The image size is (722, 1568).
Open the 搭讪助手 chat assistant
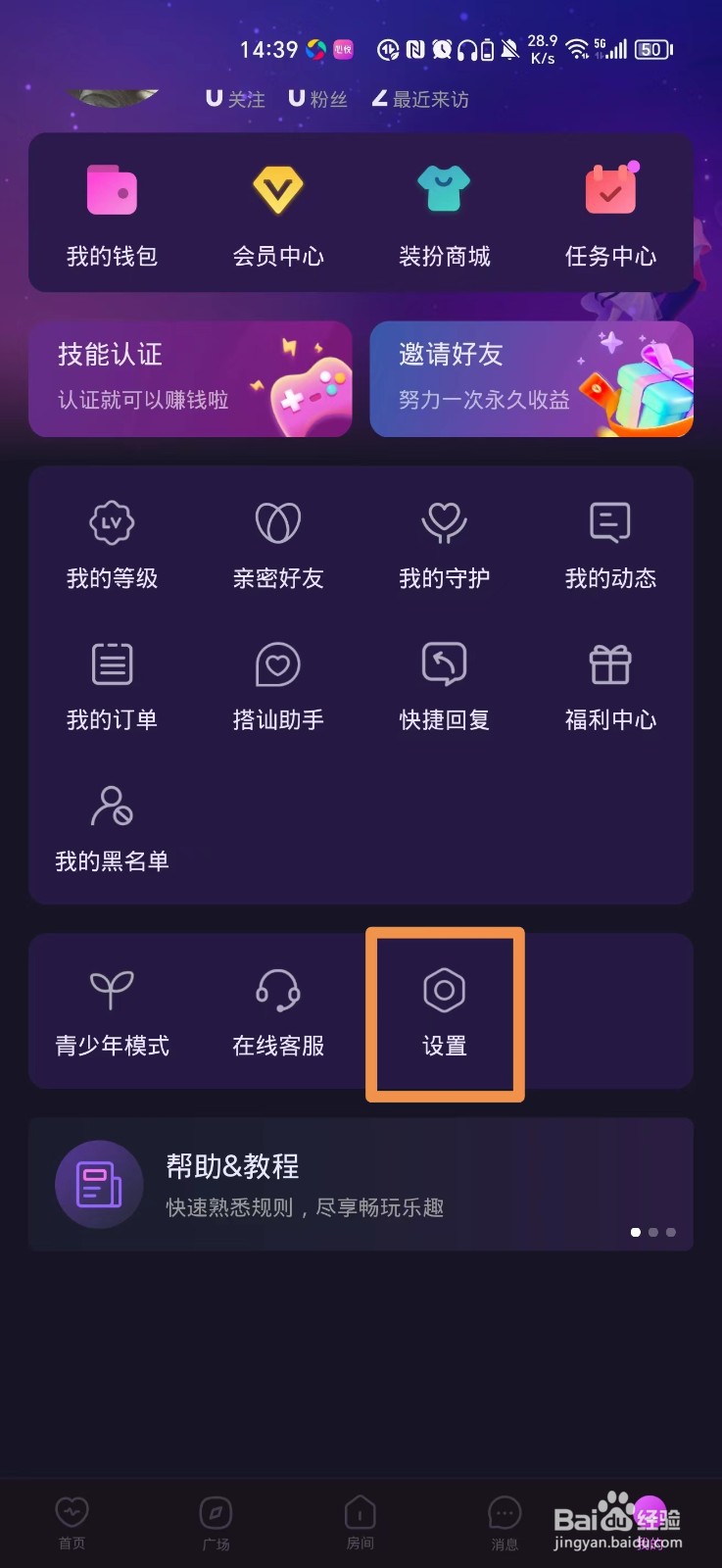tap(277, 684)
